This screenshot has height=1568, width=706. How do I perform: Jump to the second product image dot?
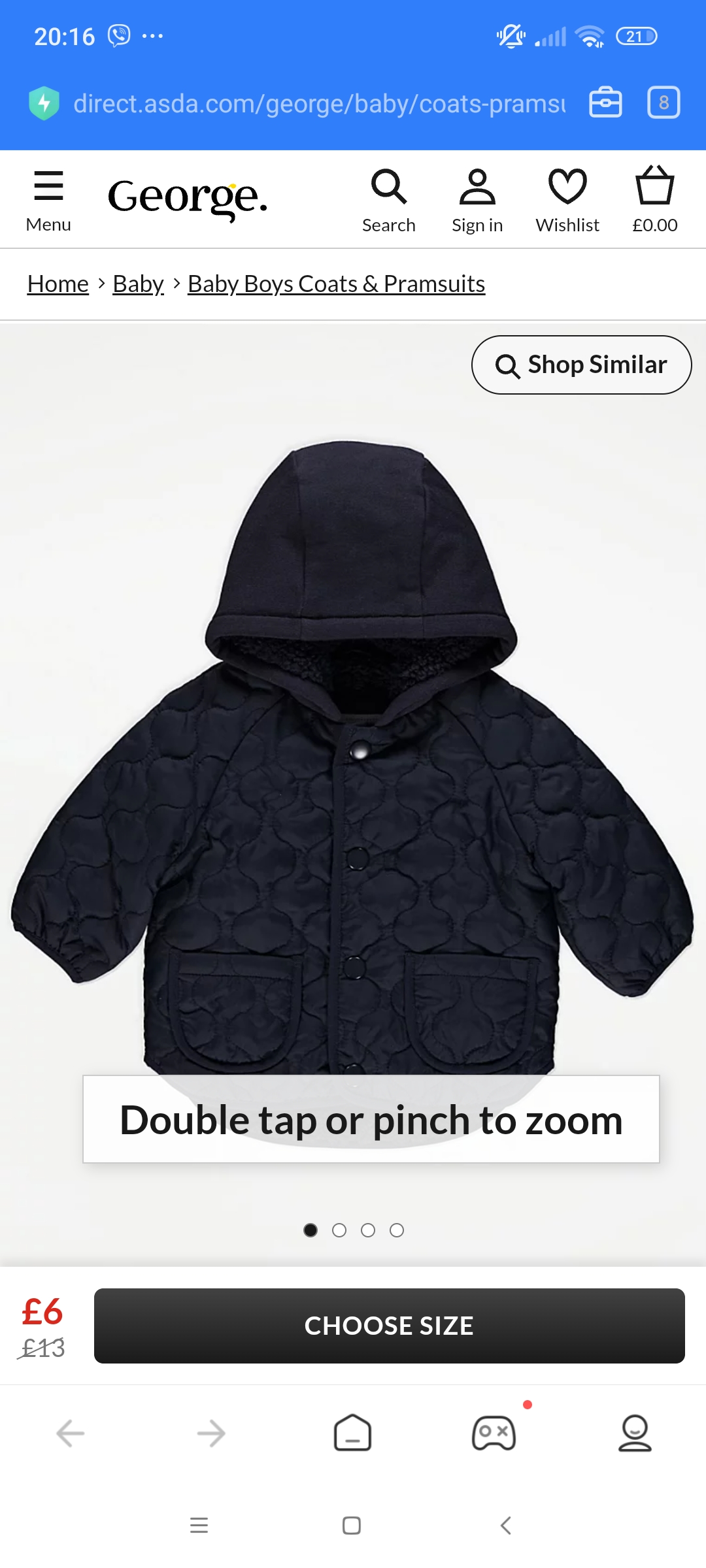[339, 1230]
